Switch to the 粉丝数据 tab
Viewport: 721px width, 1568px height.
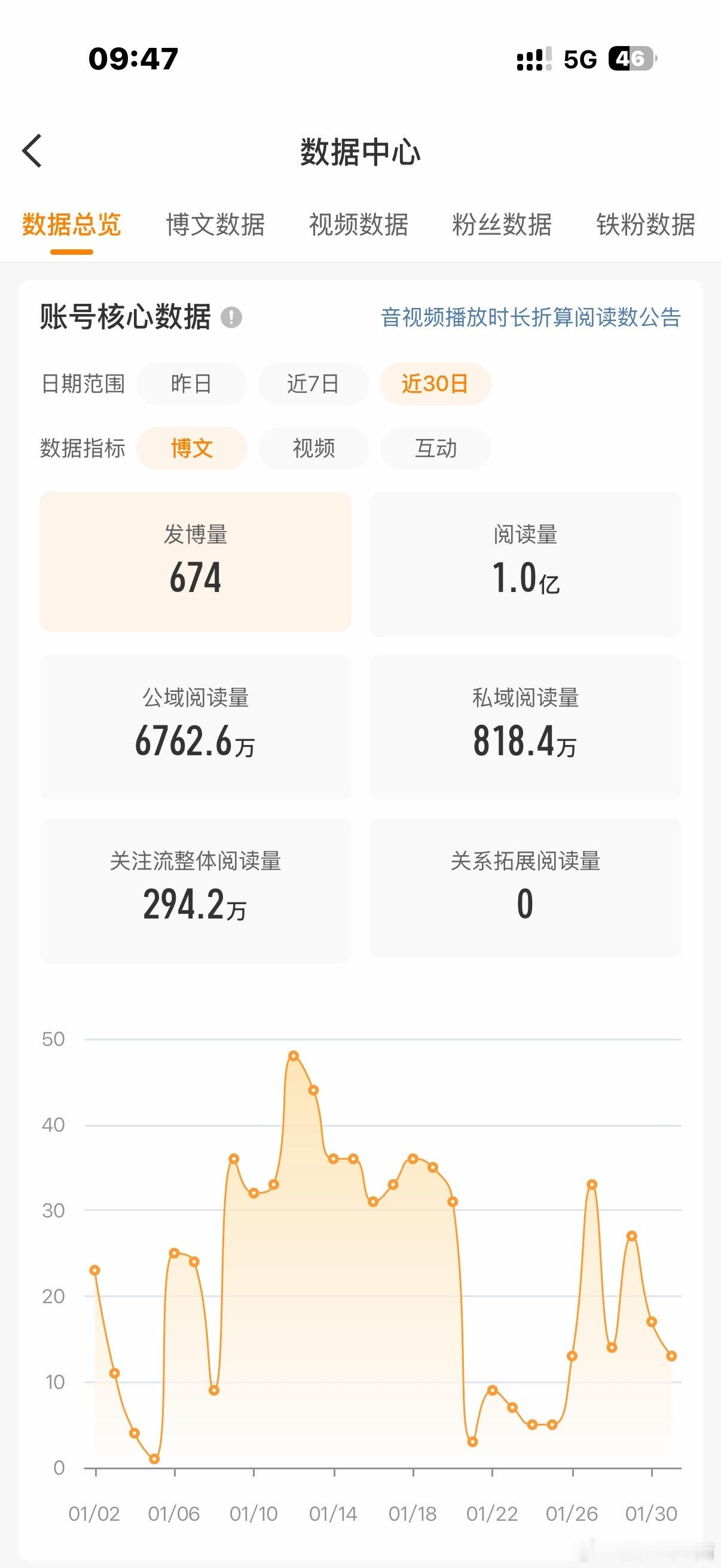pos(502,226)
